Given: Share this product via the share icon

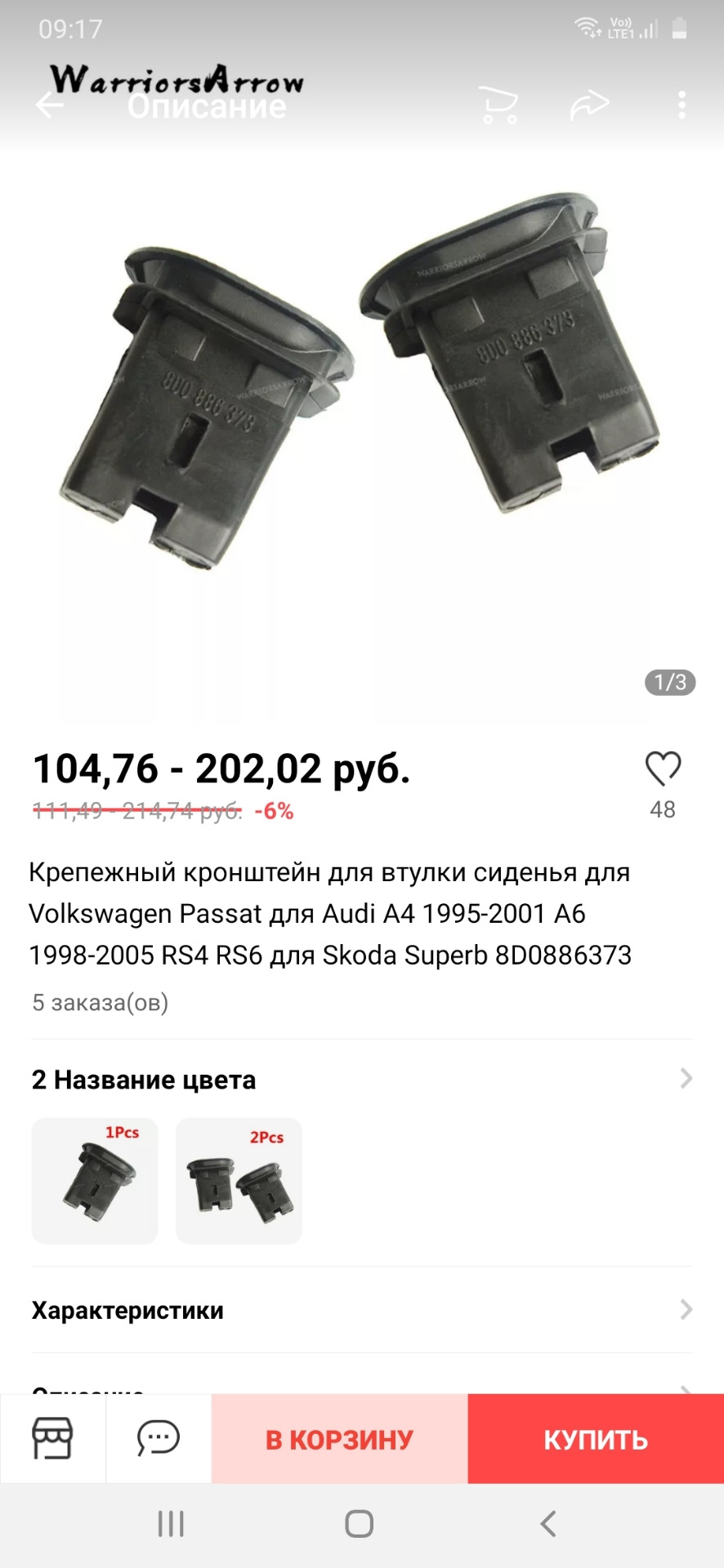Looking at the screenshot, I should click(x=588, y=105).
